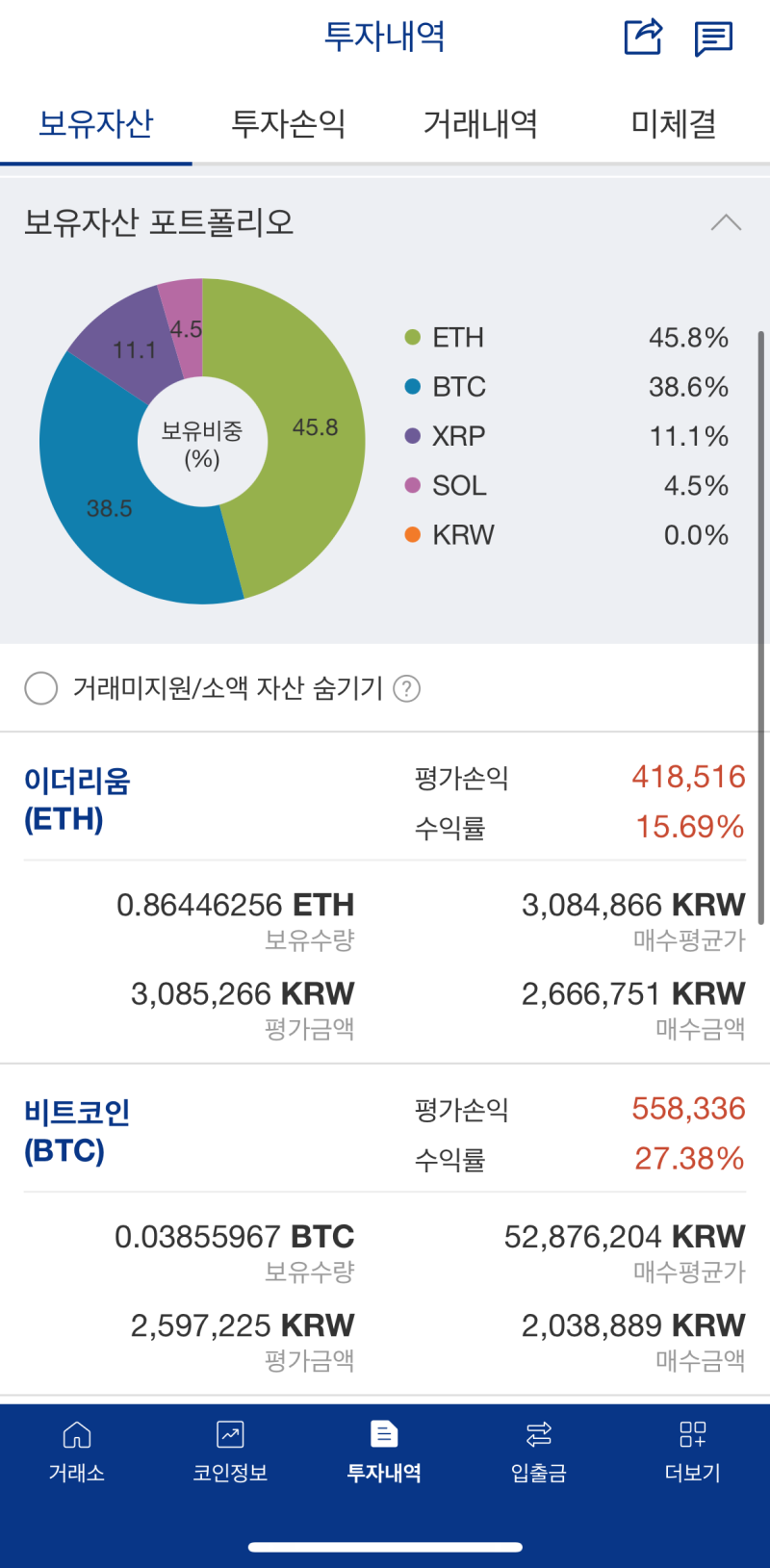The height and width of the screenshot is (1568, 770).
Task: Select the BTC legend dot
Action: (x=411, y=387)
